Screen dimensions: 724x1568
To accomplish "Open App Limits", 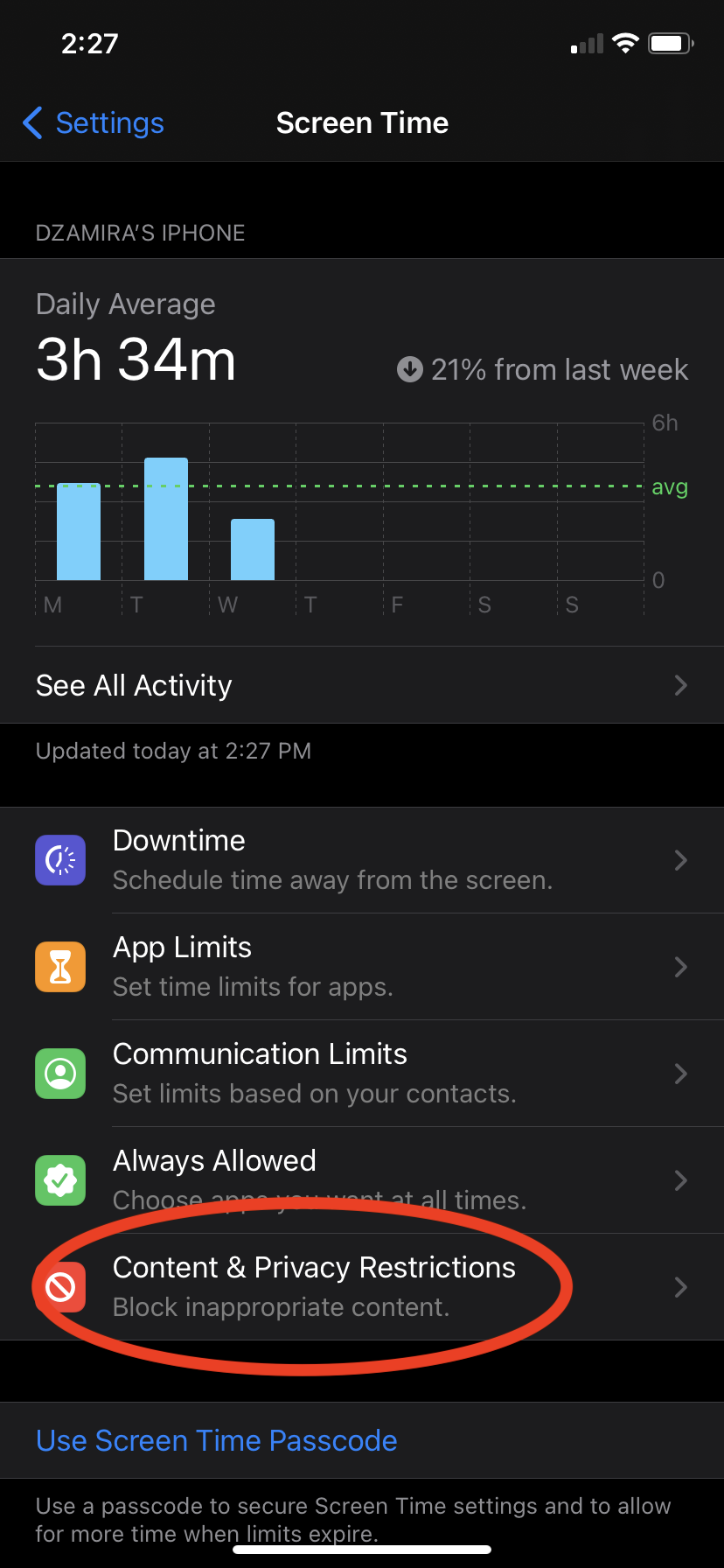I will click(x=361, y=967).
